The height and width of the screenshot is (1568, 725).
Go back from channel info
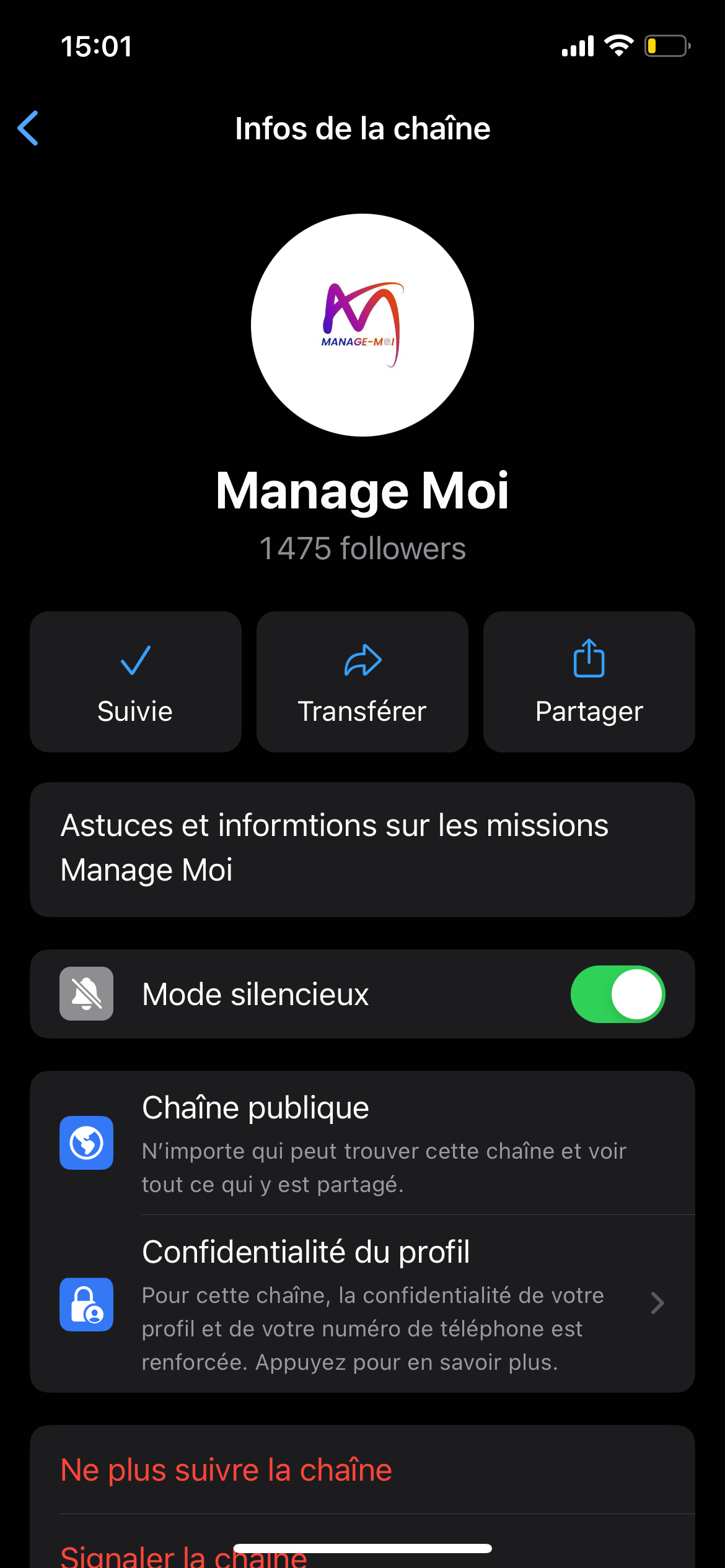click(29, 128)
